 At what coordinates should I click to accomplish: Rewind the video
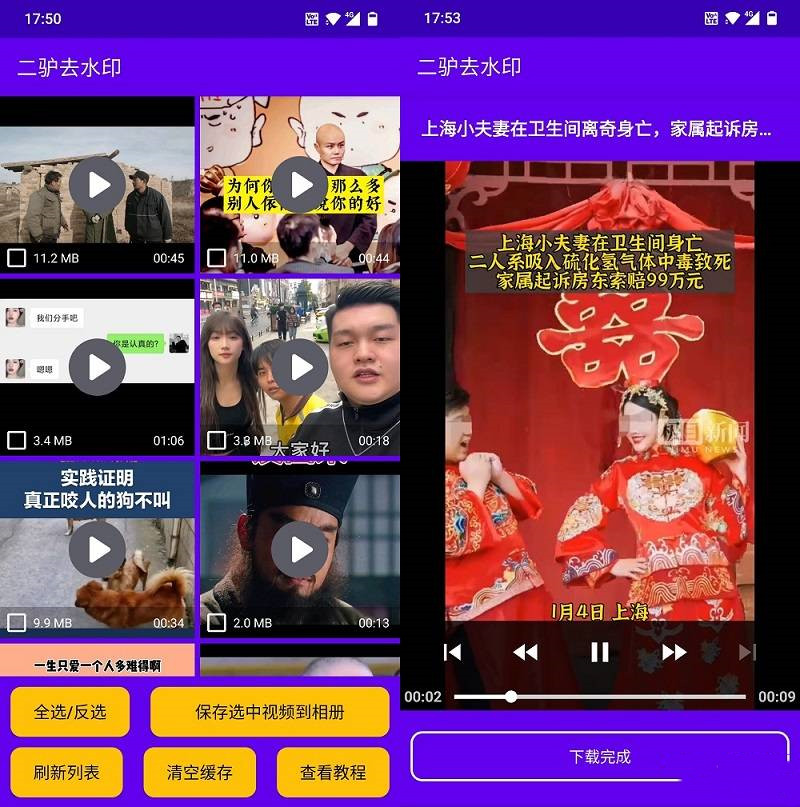click(525, 652)
